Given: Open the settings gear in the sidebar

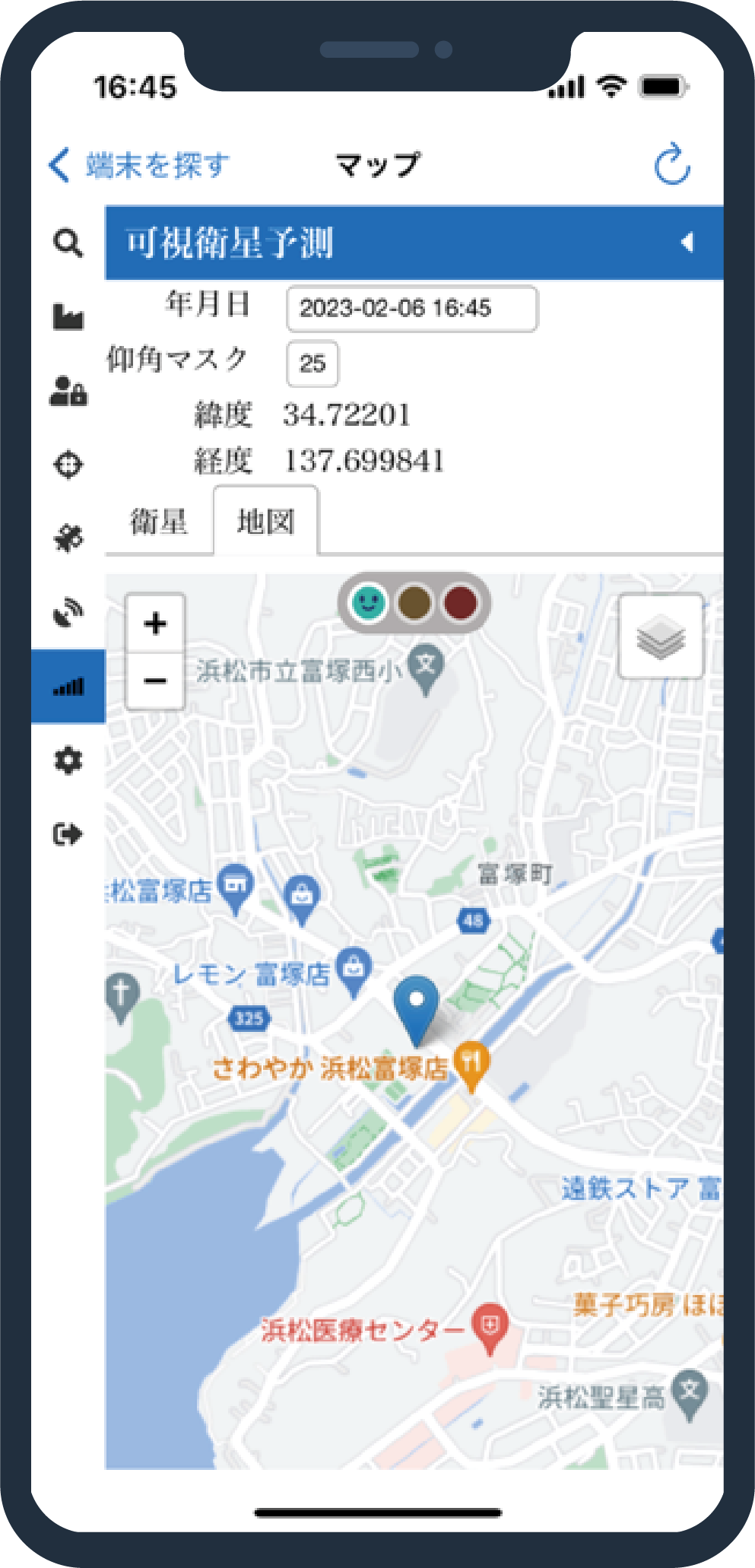Looking at the screenshot, I should point(68,760).
